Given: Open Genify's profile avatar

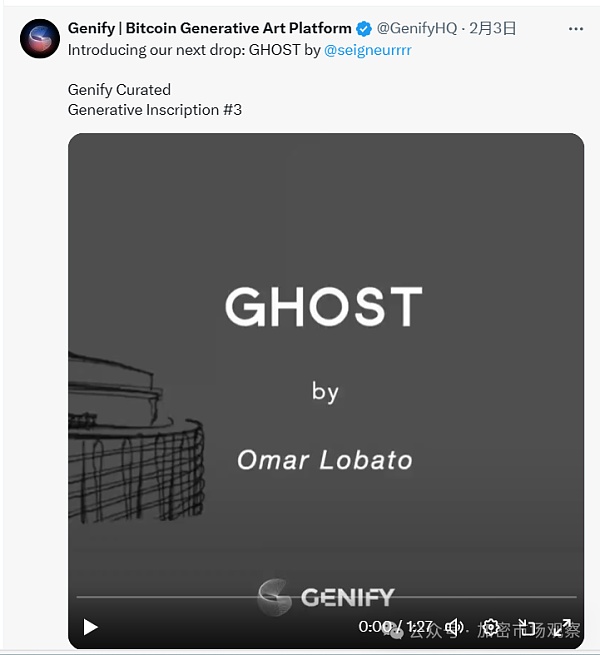Looking at the screenshot, I should pos(40,38).
